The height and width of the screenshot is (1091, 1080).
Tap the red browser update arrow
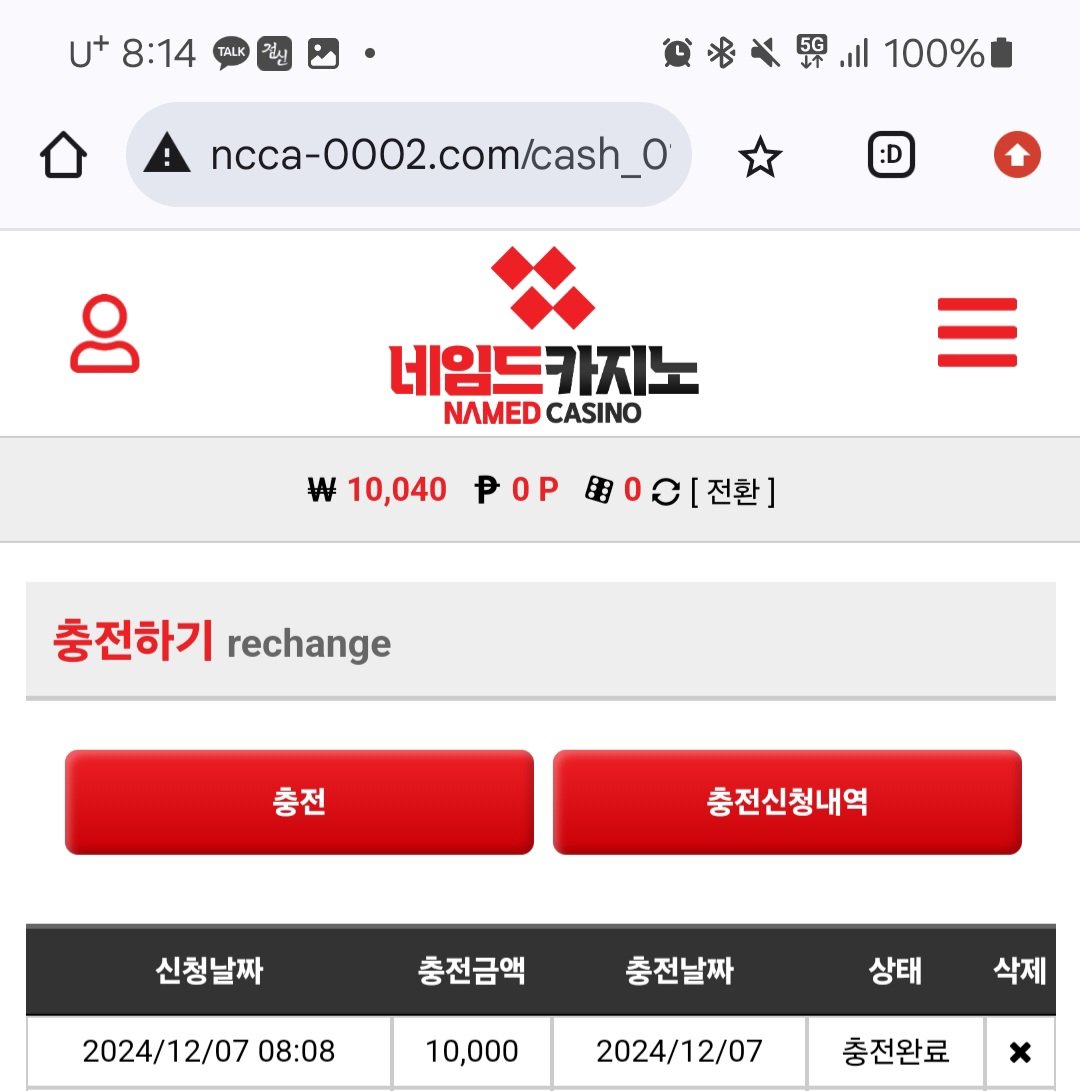[x=1017, y=156]
